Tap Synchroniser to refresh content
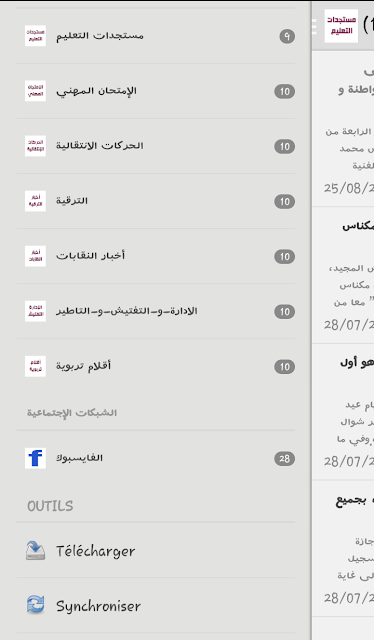The image size is (374, 640). (x=156, y=605)
